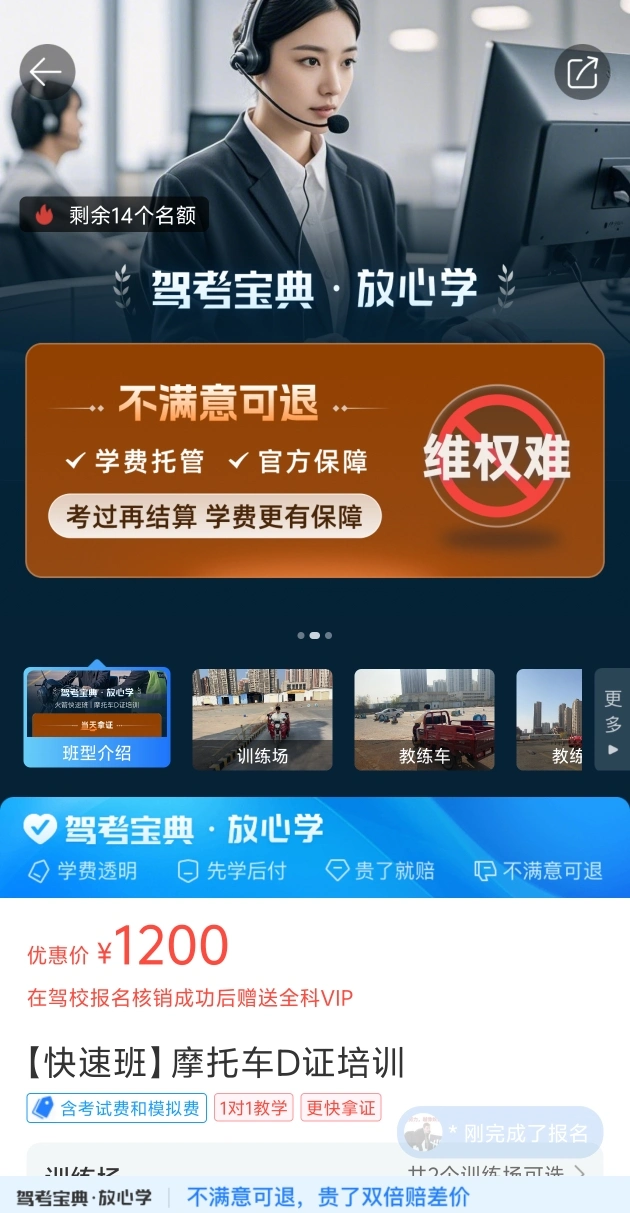Open the 驾考宝典·放心学 guarantee strip
The height and width of the screenshot is (1213, 630).
point(315,847)
